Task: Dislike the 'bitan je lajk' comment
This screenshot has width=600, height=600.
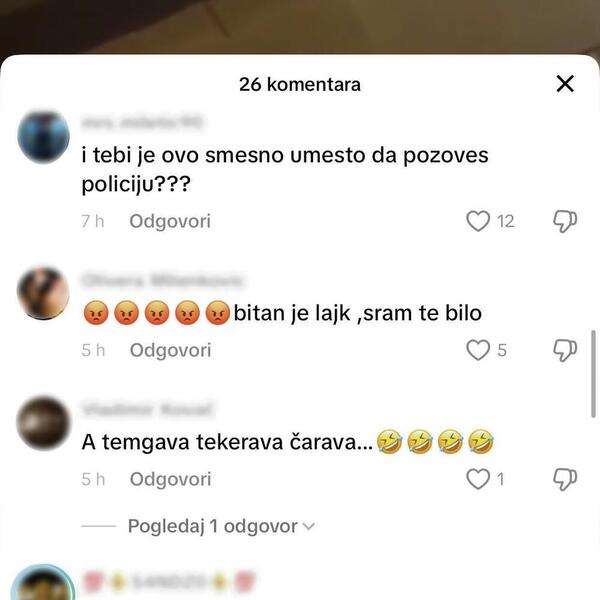Action: pyautogui.click(x=565, y=350)
